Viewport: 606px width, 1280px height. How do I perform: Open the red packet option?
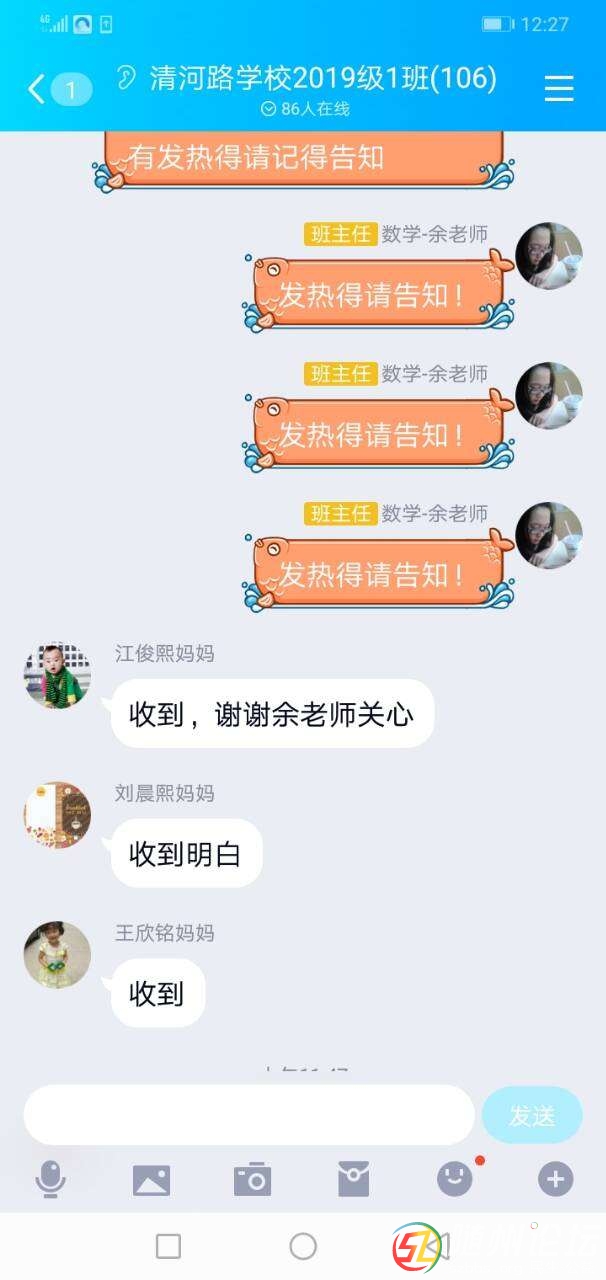354,1179
